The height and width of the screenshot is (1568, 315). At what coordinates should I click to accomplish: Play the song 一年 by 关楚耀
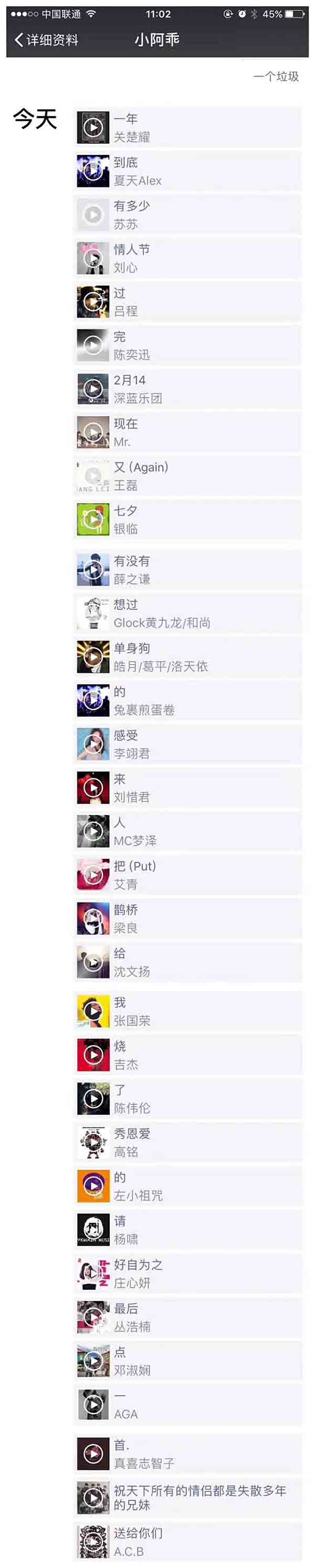pos(92,128)
